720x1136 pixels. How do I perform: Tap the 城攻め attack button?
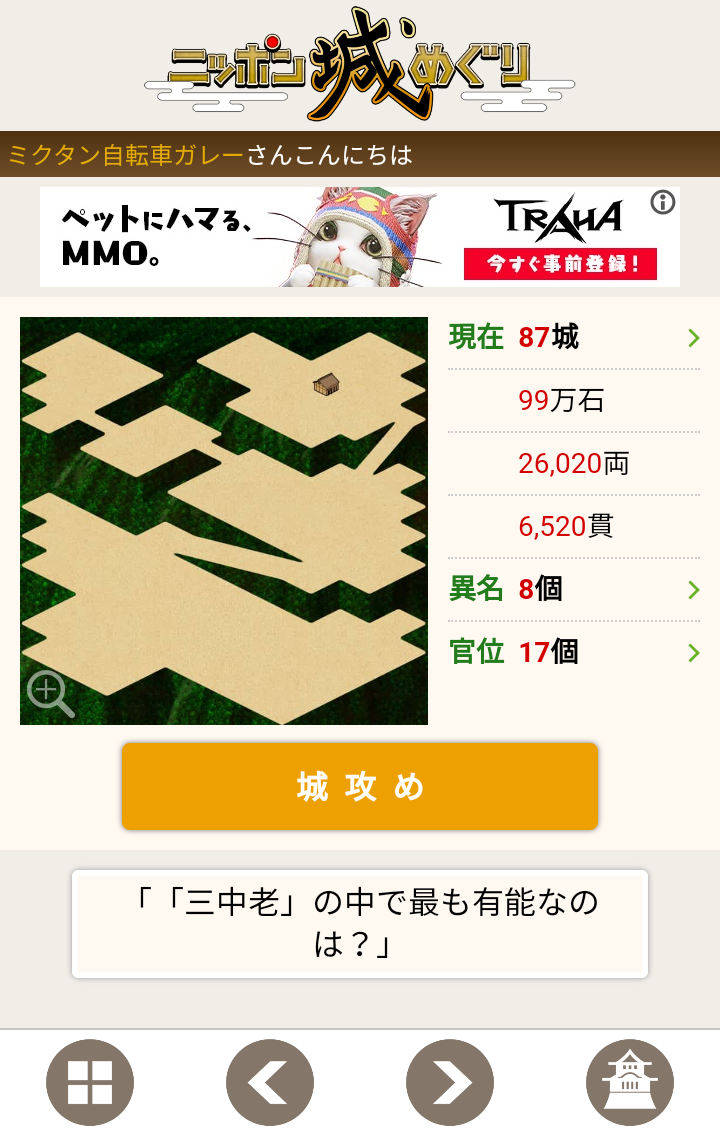coord(360,786)
